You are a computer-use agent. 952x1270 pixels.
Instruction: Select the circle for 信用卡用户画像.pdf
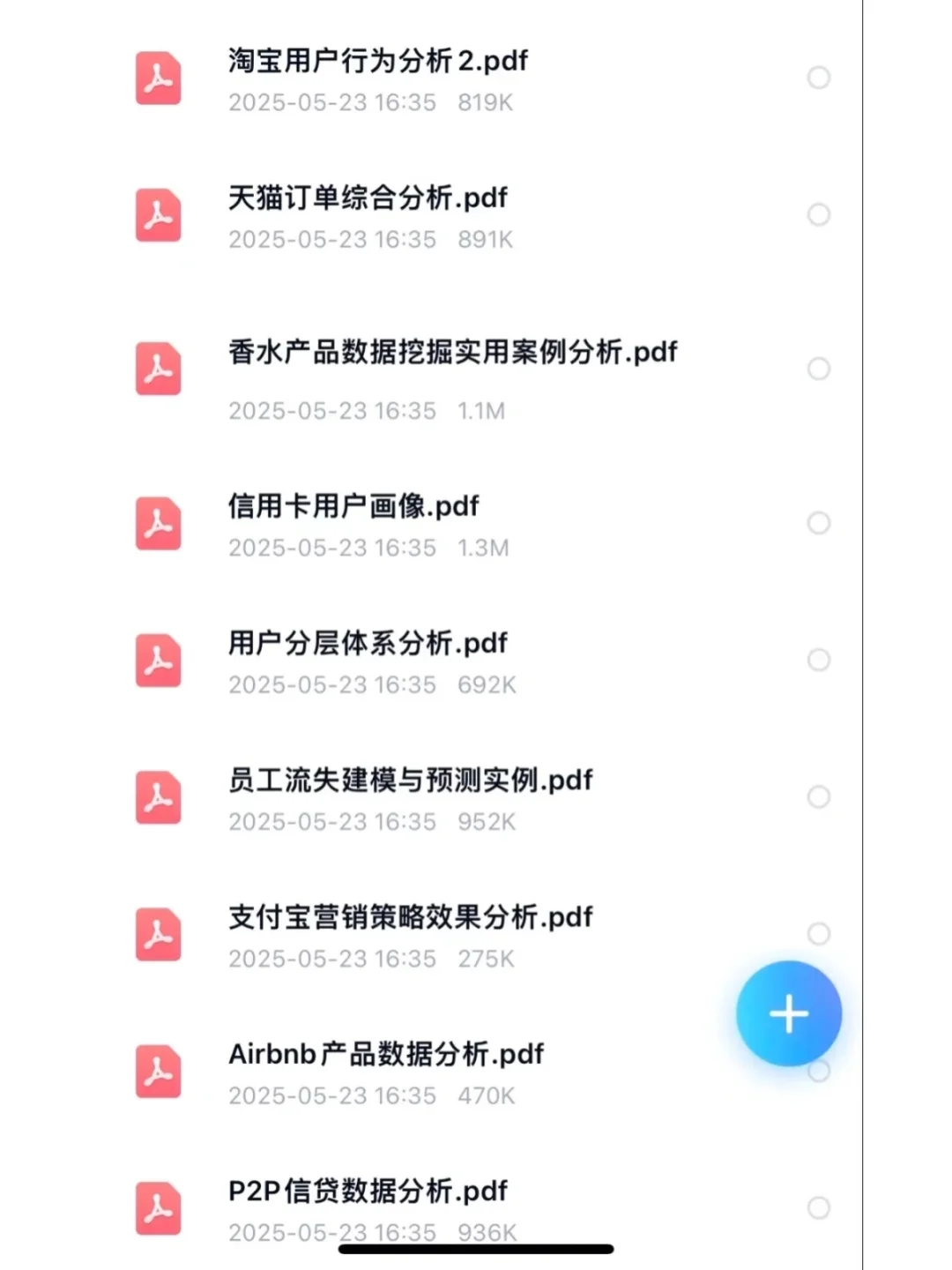(x=819, y=523)
